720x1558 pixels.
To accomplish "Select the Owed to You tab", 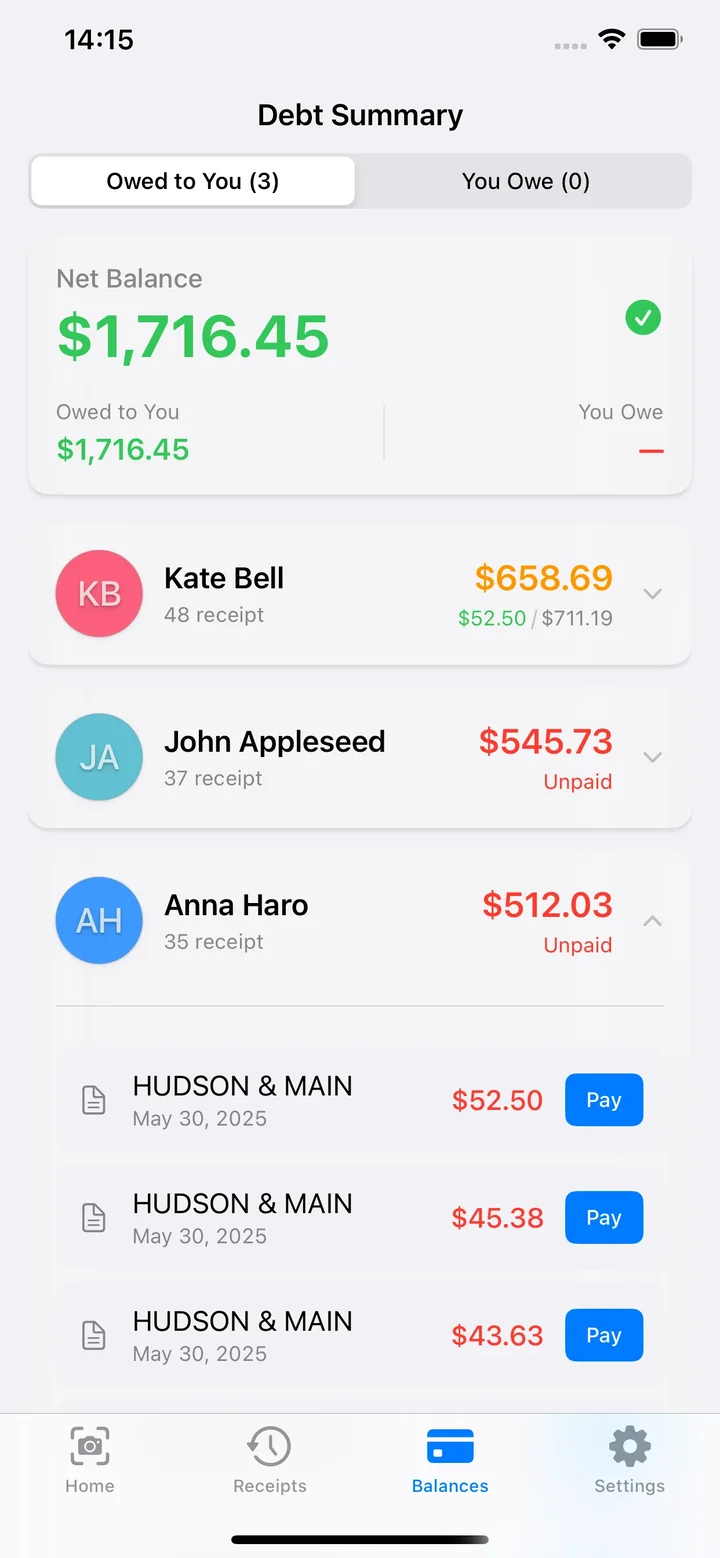I will tap(192, 181).
